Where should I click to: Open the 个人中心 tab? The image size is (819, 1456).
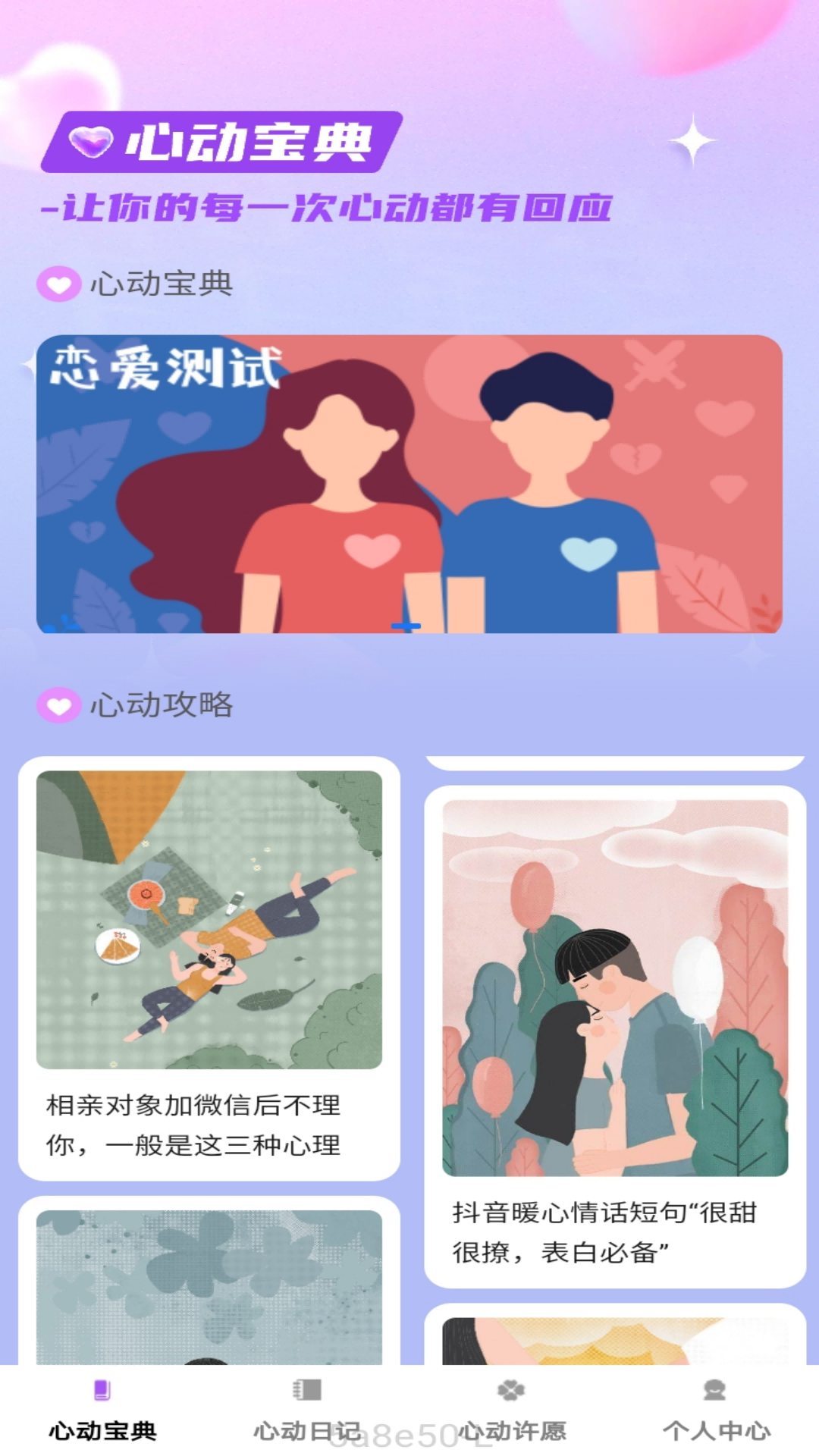[x=716, y=1410]
